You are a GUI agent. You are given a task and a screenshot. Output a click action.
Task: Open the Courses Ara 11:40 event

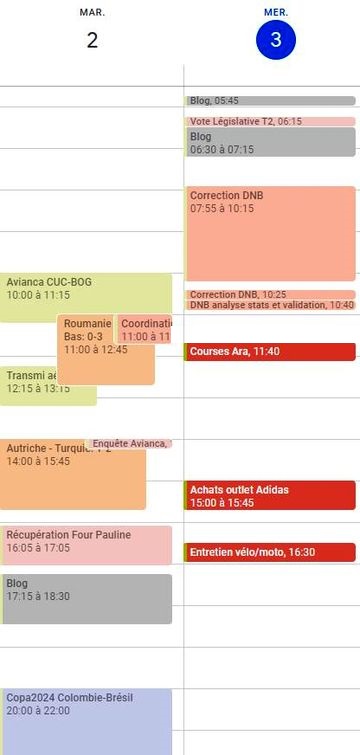click(270, 351)
